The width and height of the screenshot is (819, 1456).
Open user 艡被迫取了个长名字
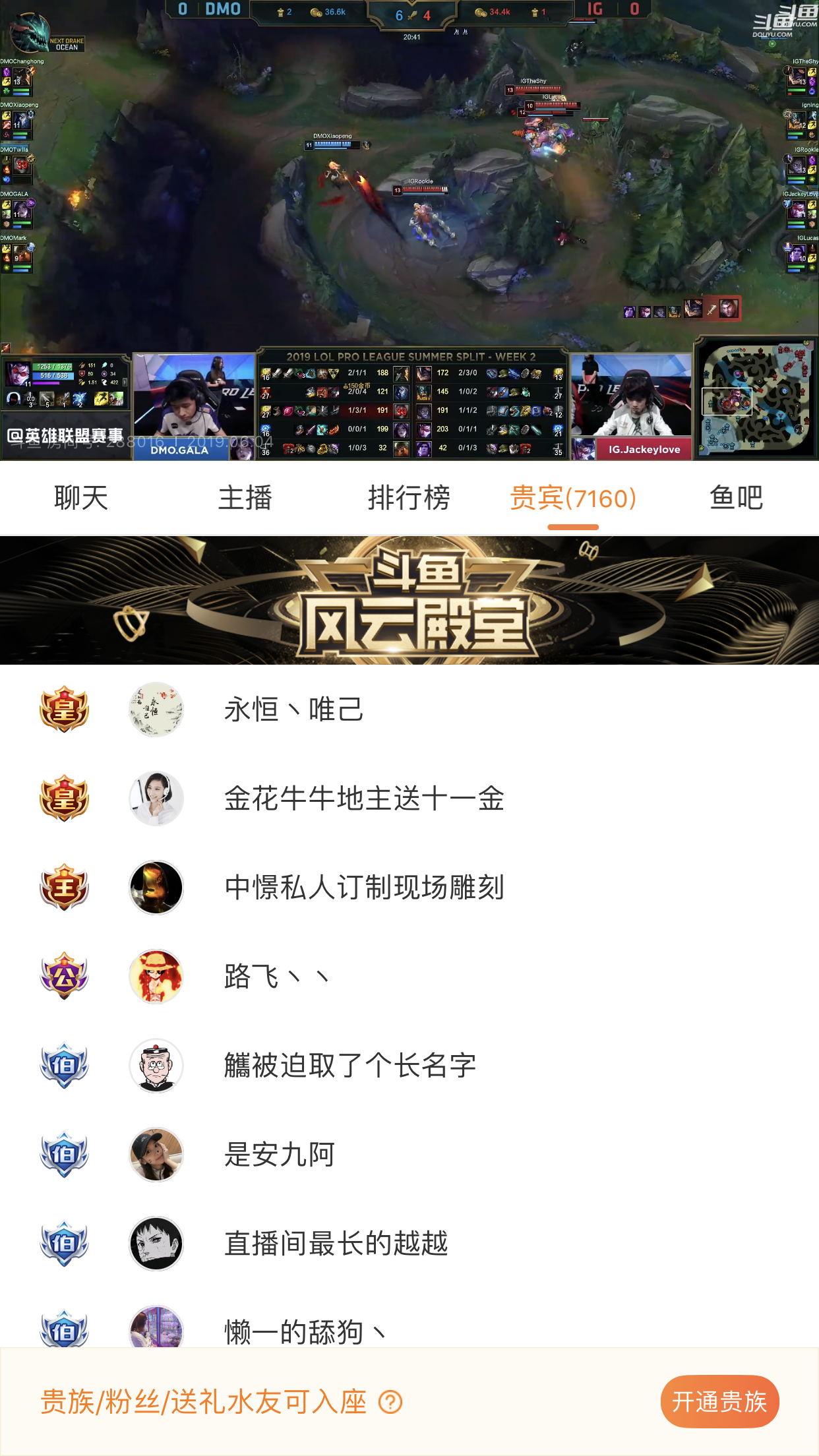349,1066
